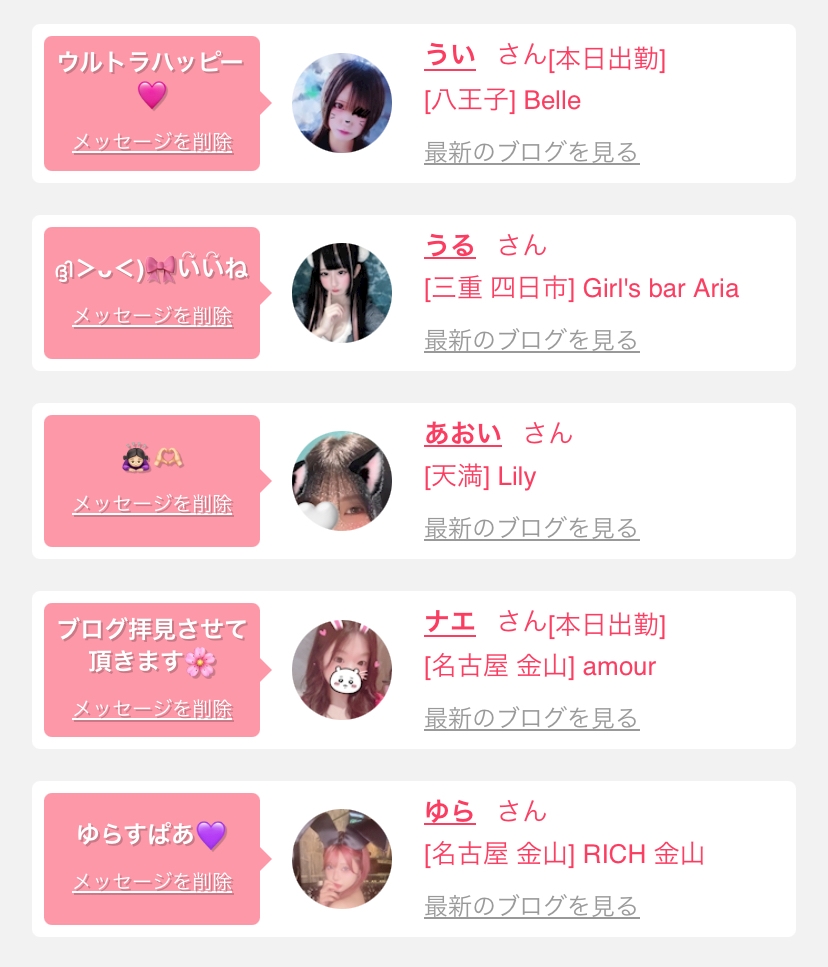View latest blog of ゆら
Viewport: 828px width, 967px height.
coord(531,906)
